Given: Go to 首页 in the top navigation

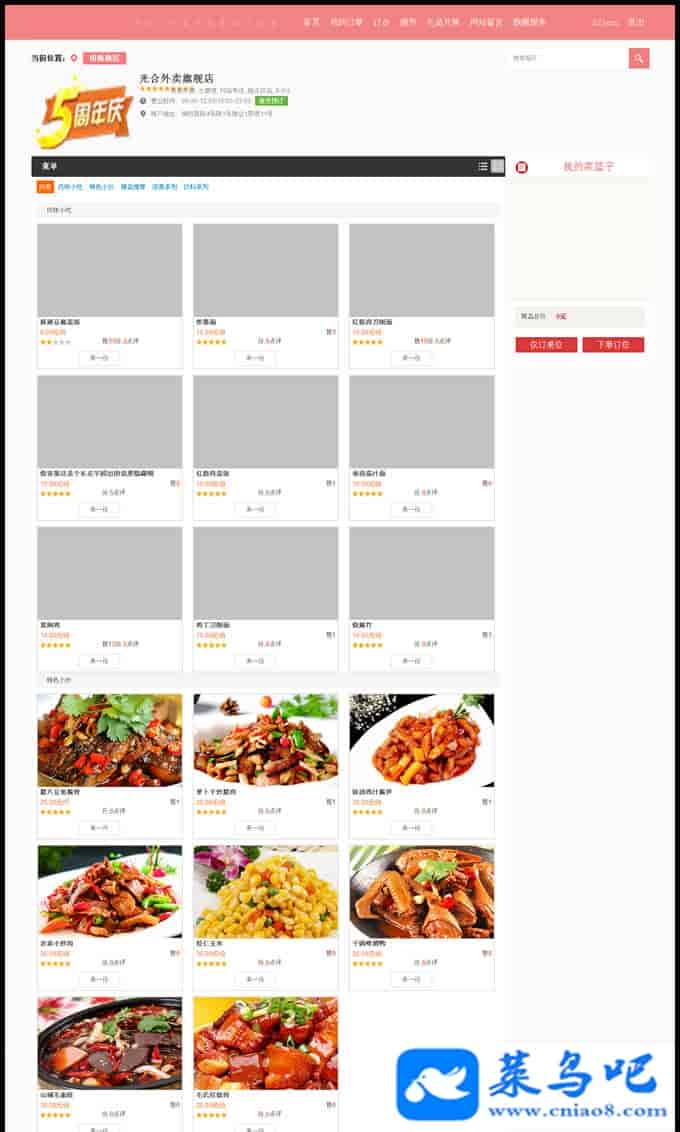Looking at the screenshot, I should coord(312,22).
